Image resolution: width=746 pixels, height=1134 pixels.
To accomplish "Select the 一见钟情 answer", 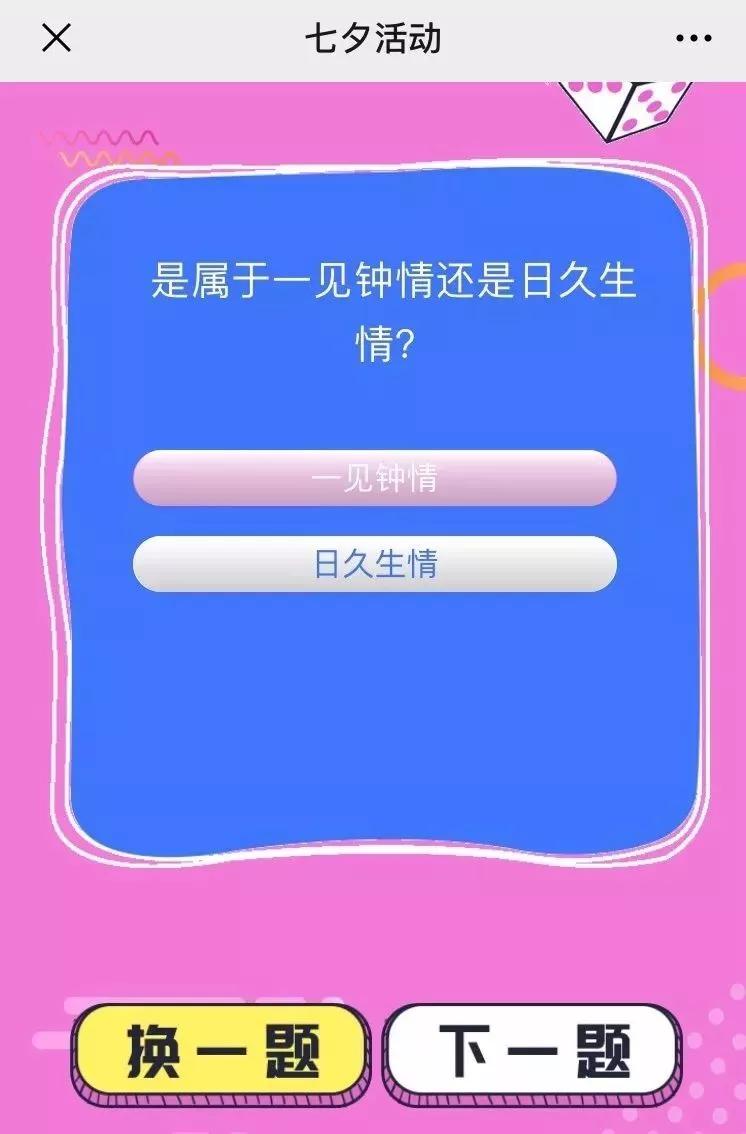I will (375, 478).
